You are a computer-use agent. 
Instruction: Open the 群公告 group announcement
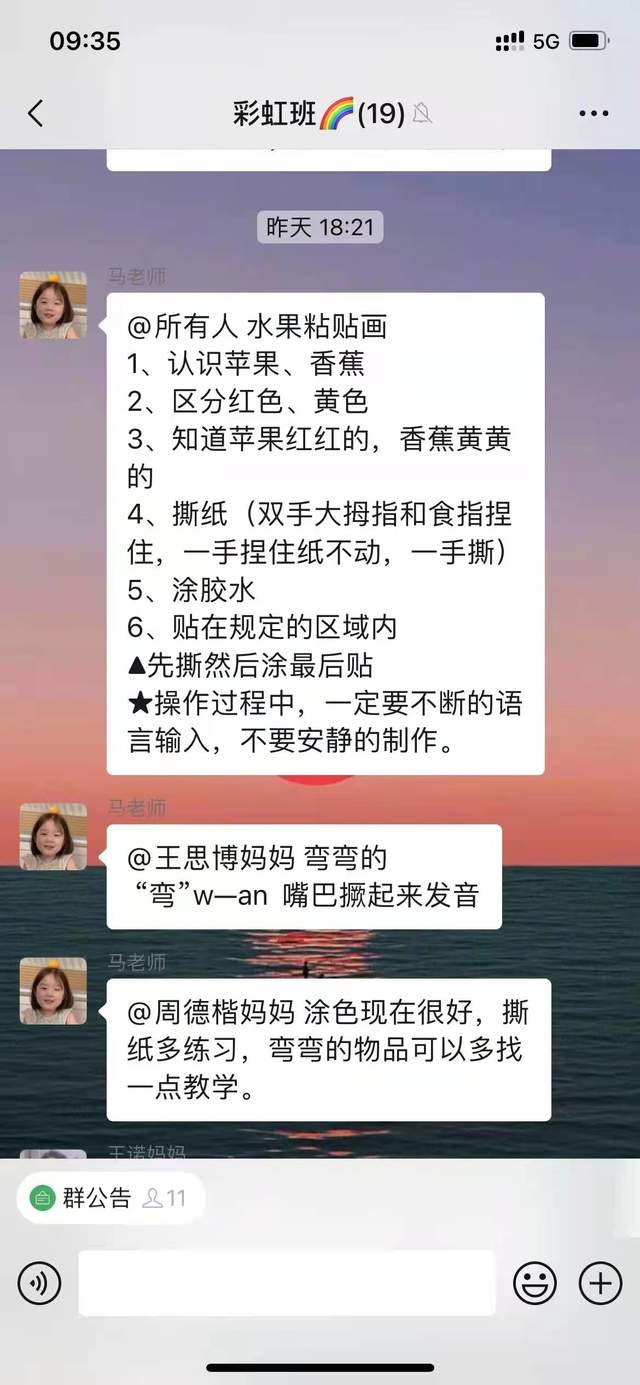(x=96, y=1198)
